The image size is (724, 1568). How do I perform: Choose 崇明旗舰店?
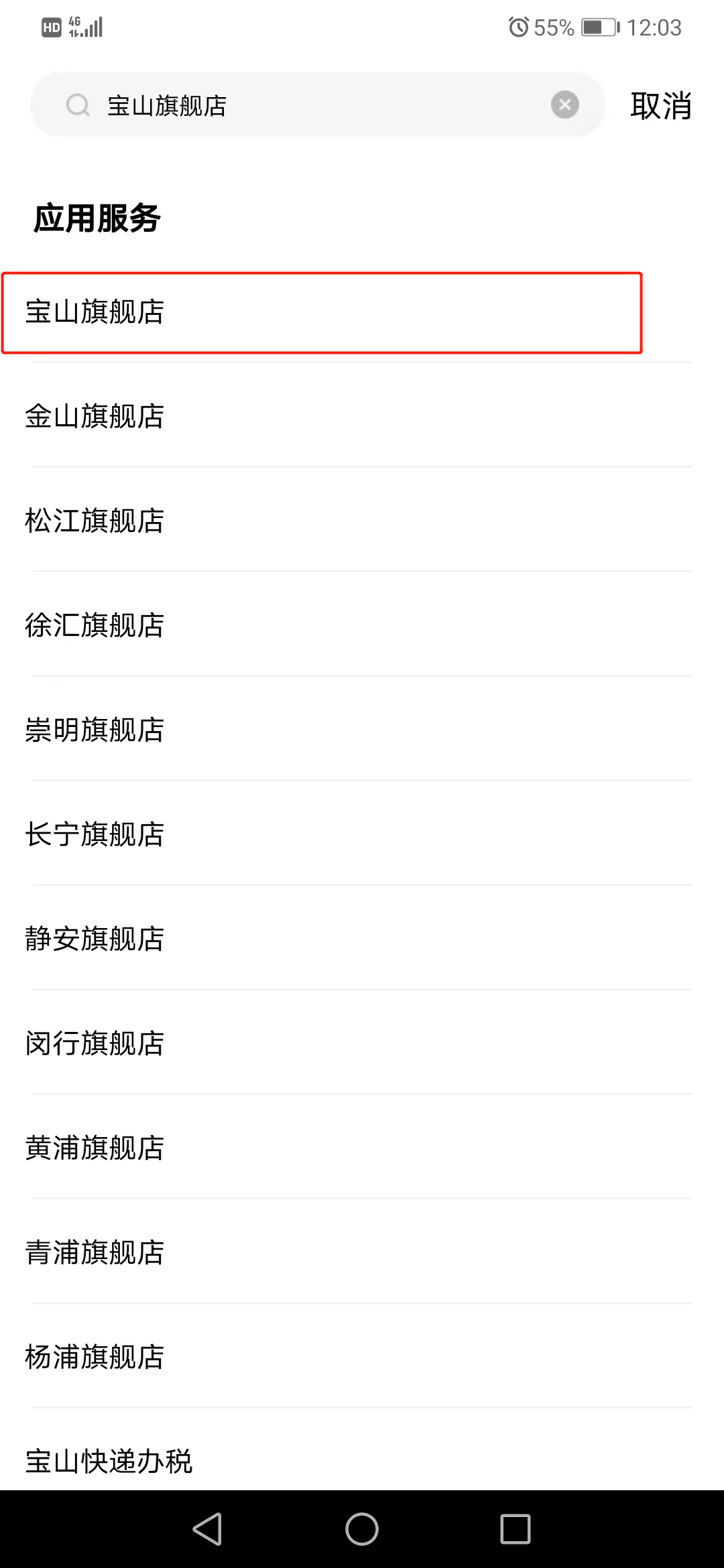click(x=362, y=730)
